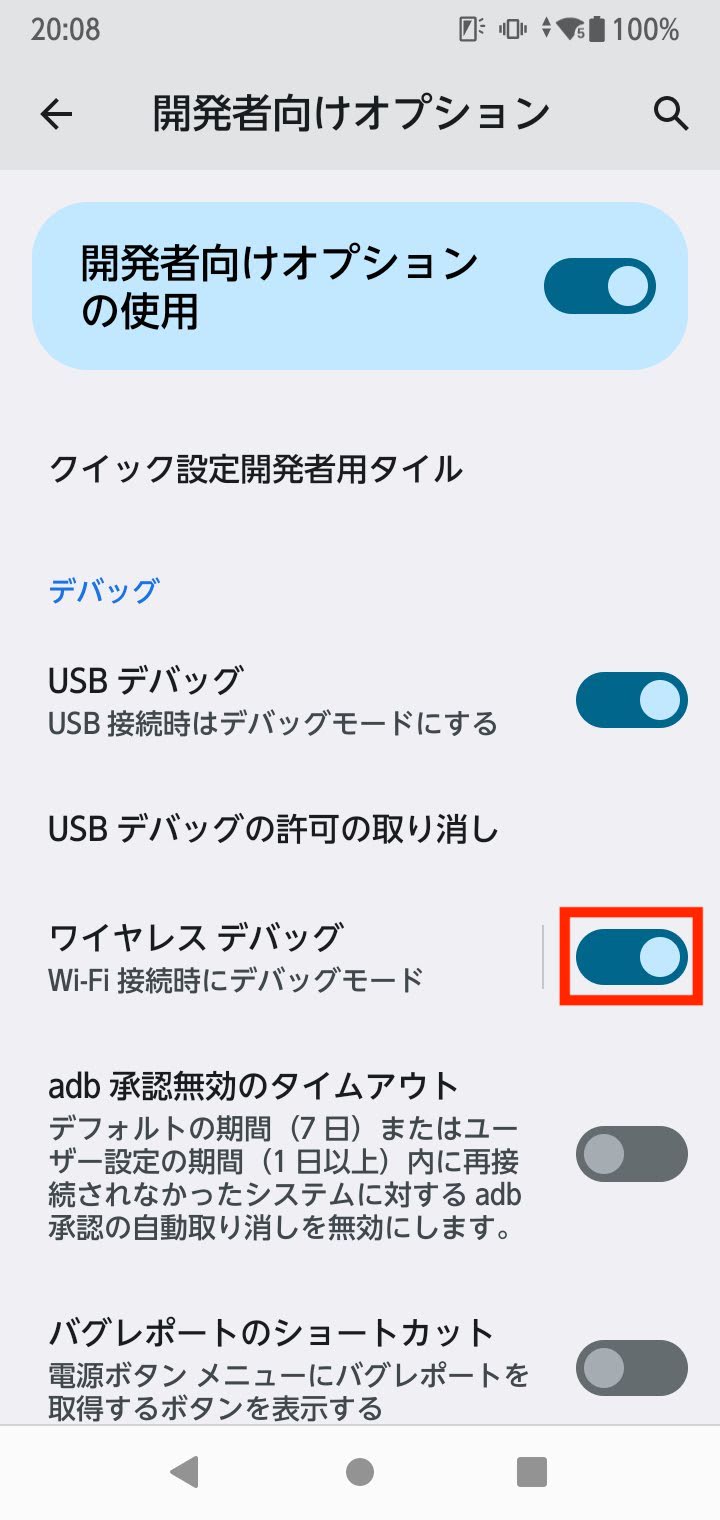Image resolution: width=720 pixels, height=1520 pixels.
Task: Enable adb 承認無効のタイムアウト switch
Action: pyautogui.click(x=632, y=1154)
